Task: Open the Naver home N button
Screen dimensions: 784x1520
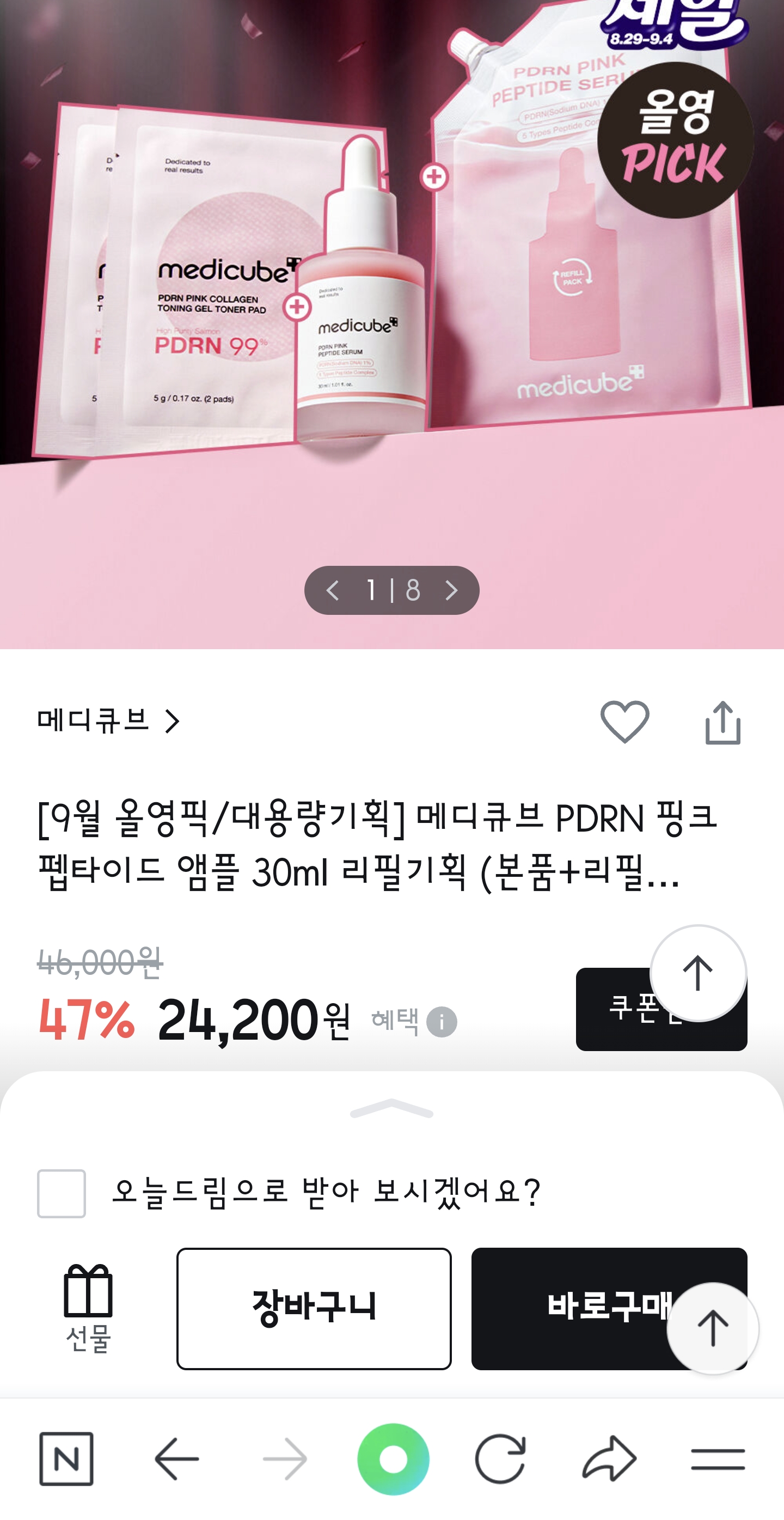Action: (66, 1458)
